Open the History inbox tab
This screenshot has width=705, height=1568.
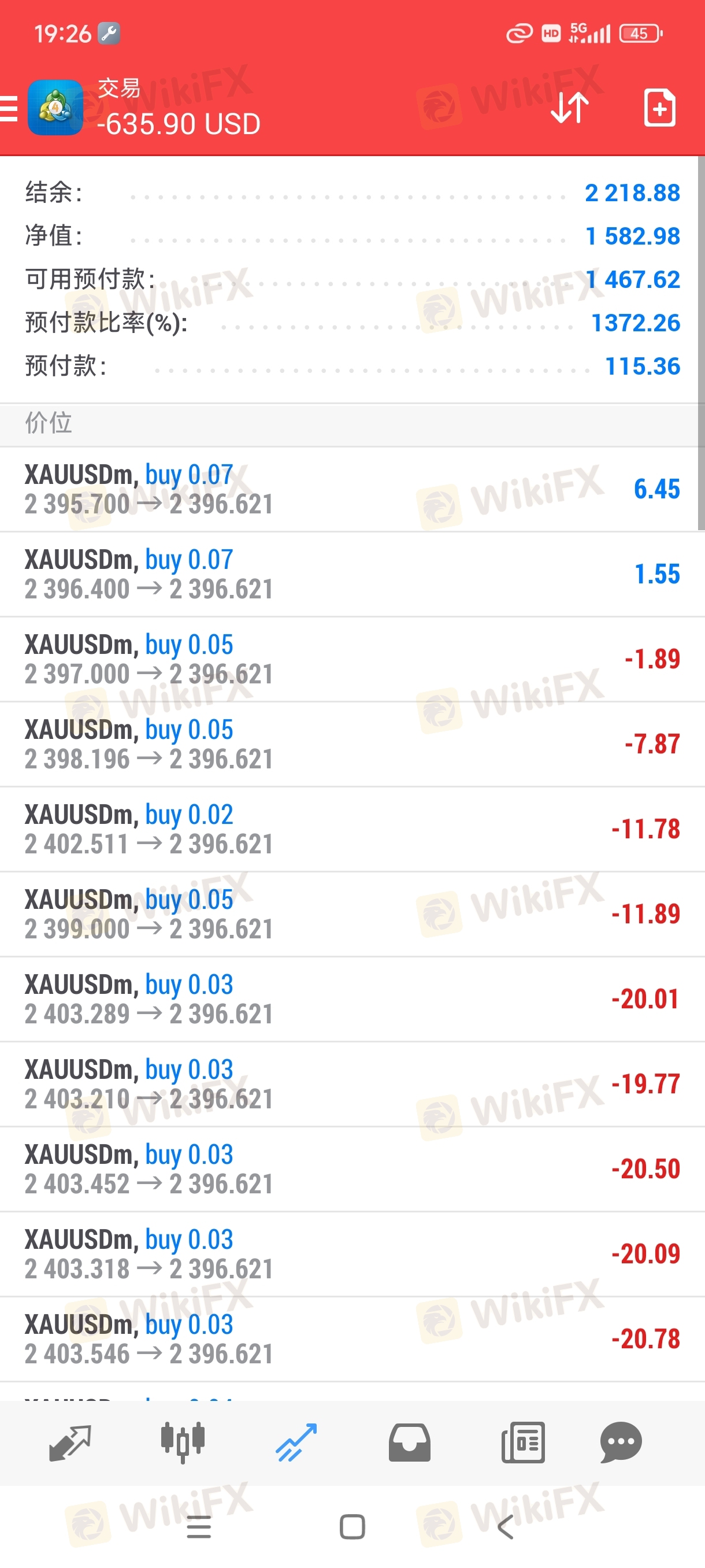[409, 1442]
